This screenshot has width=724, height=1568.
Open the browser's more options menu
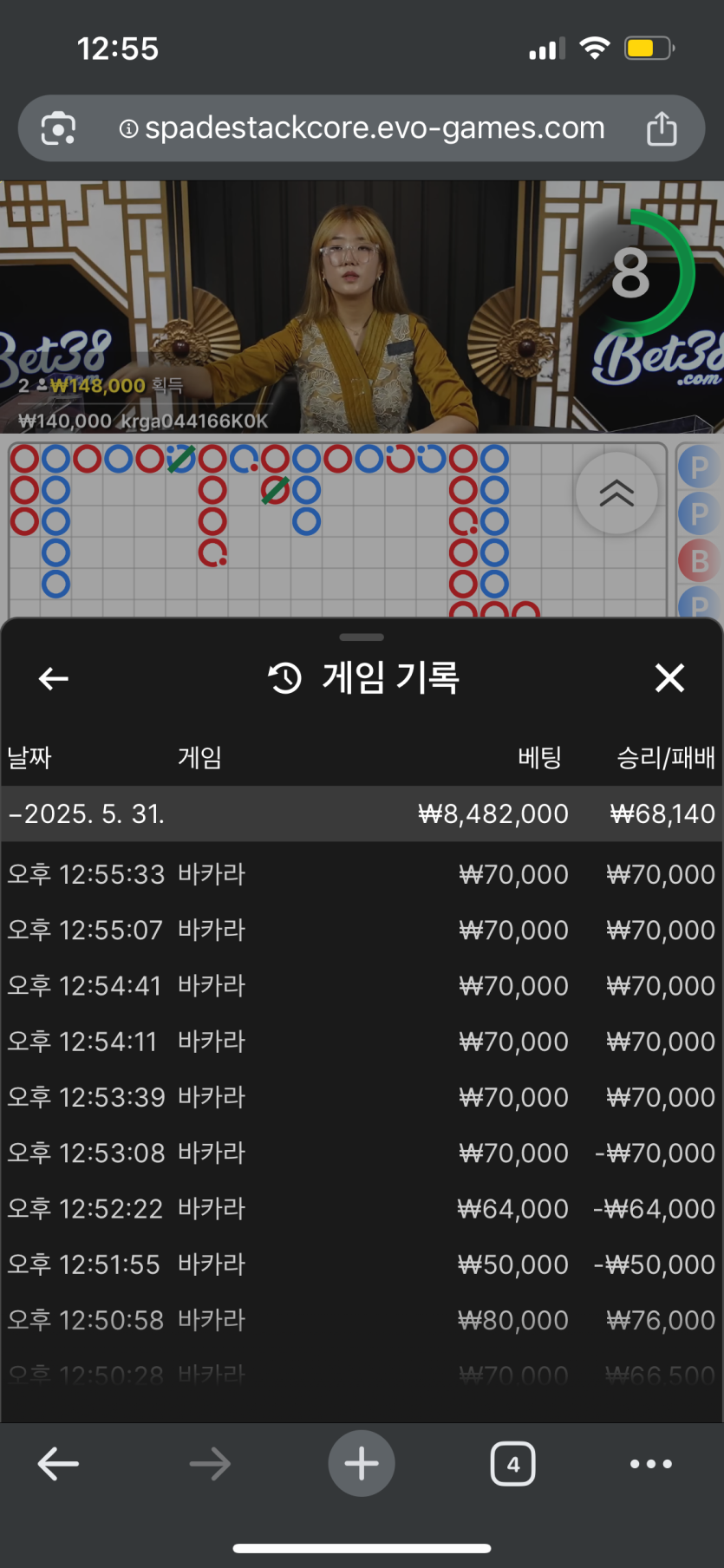[x=650, y=1464]
